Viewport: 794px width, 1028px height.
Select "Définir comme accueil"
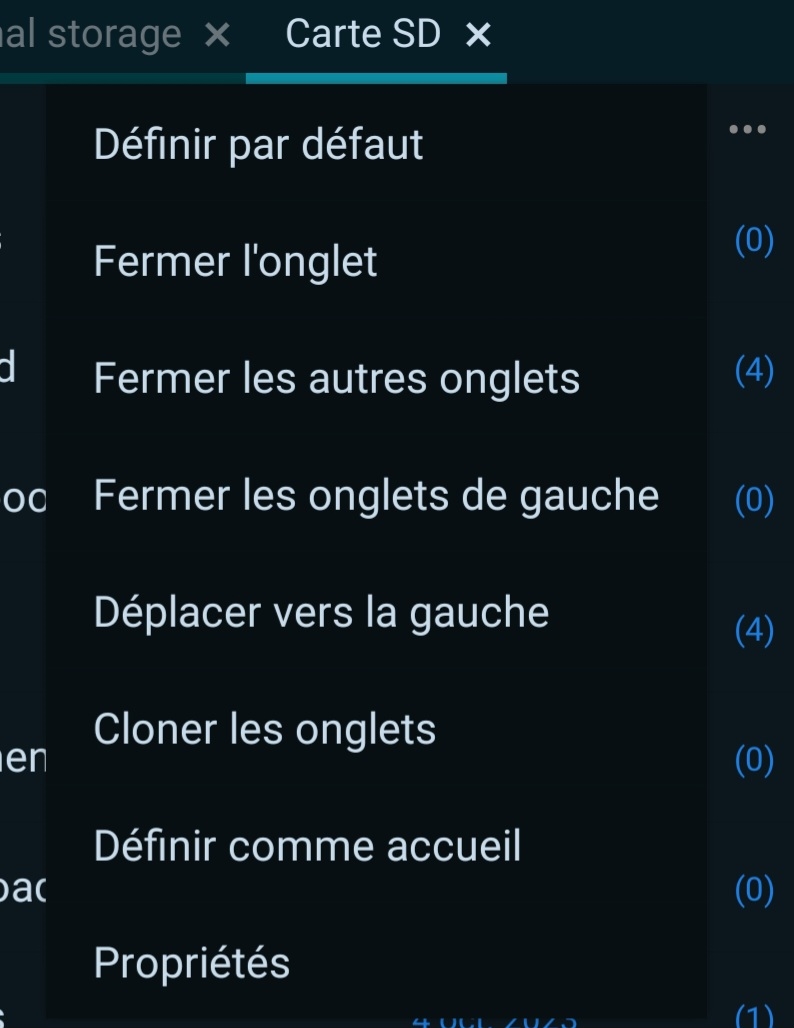307,847
